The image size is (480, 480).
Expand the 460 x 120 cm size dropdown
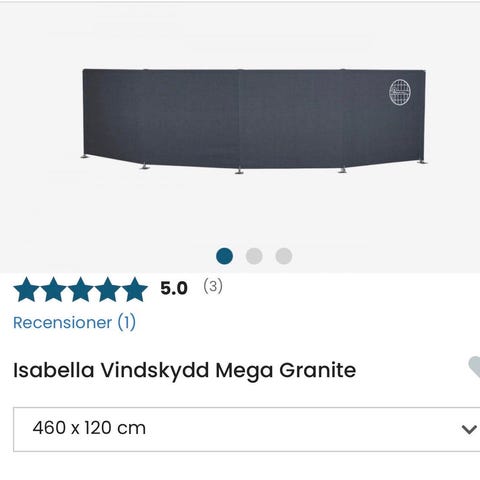pos(247,429)
